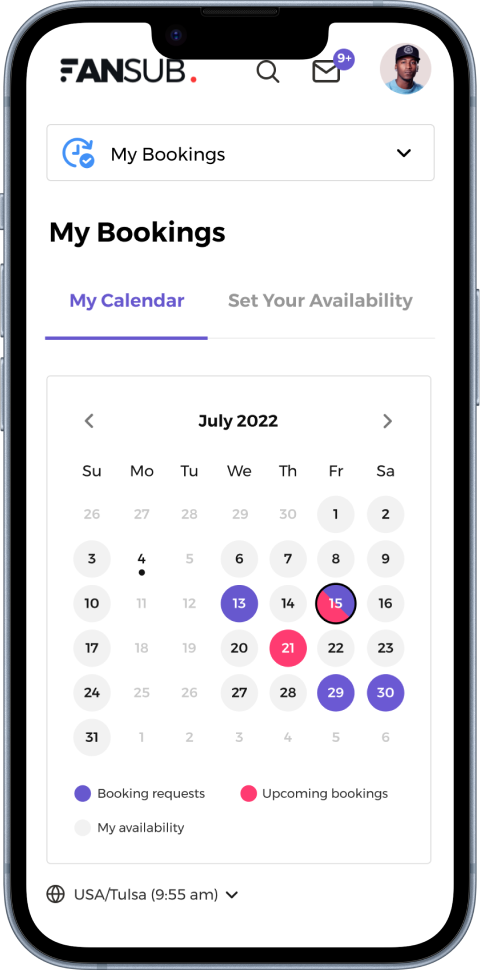
Task: Select July 21 on the calendar
Action: (288, 648)
